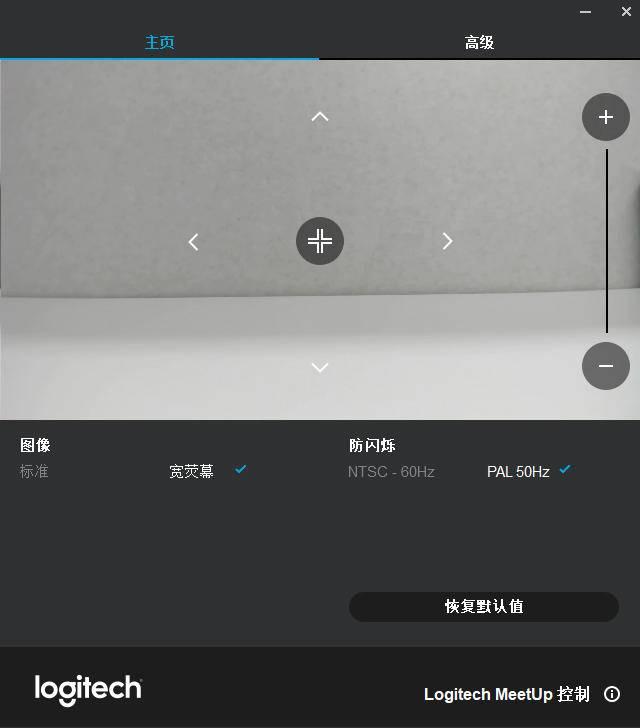Pan camera right with the right arrow
The height and width of the screenshot is (728, 640).
click(x=447, y=241)
